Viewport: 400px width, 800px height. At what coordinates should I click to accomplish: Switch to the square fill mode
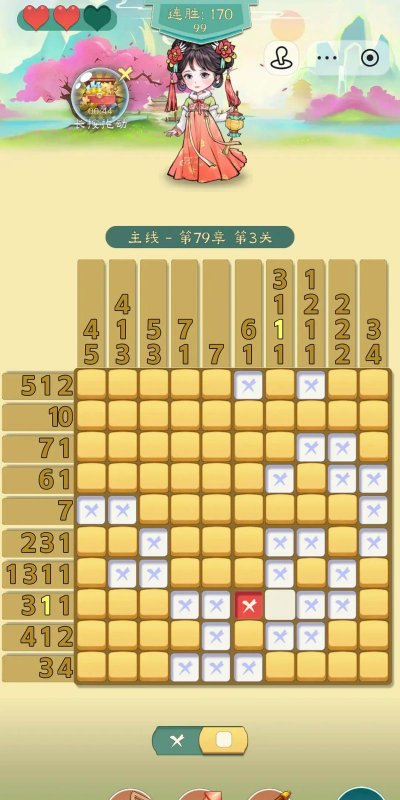coord(223,740)
